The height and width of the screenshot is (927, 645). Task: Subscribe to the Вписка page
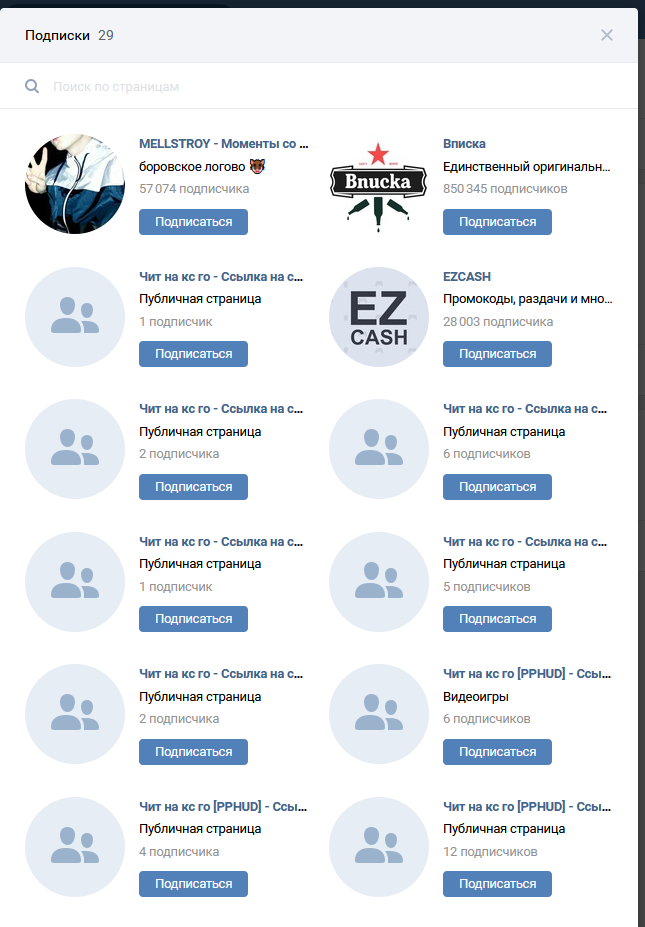[x=497, y=222]
